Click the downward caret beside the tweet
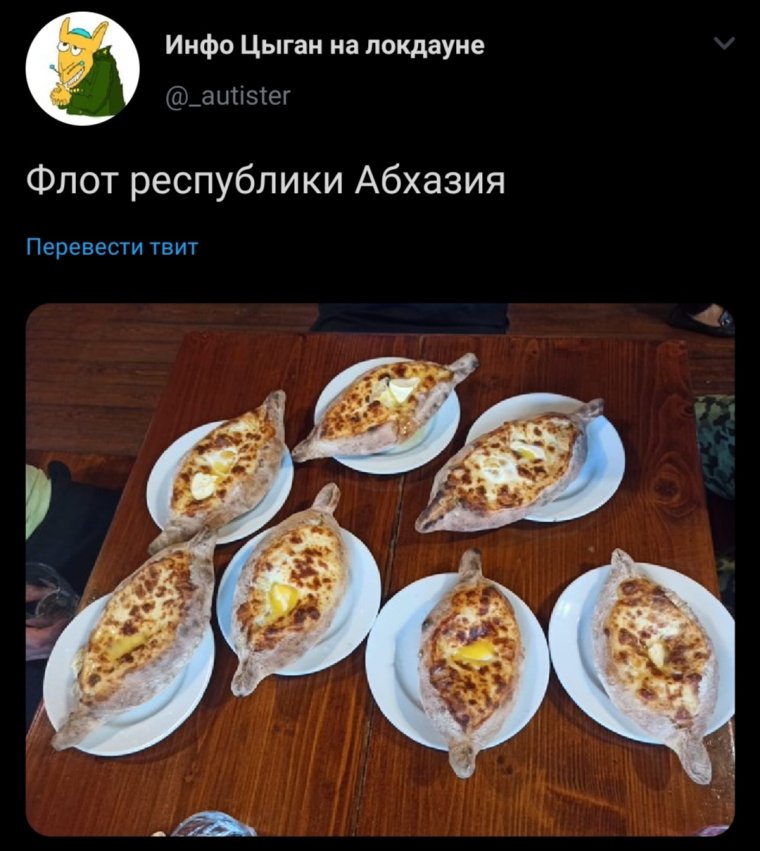Viewport: 760px width, 851px height. pyautogui.click(x=723, y=43)
